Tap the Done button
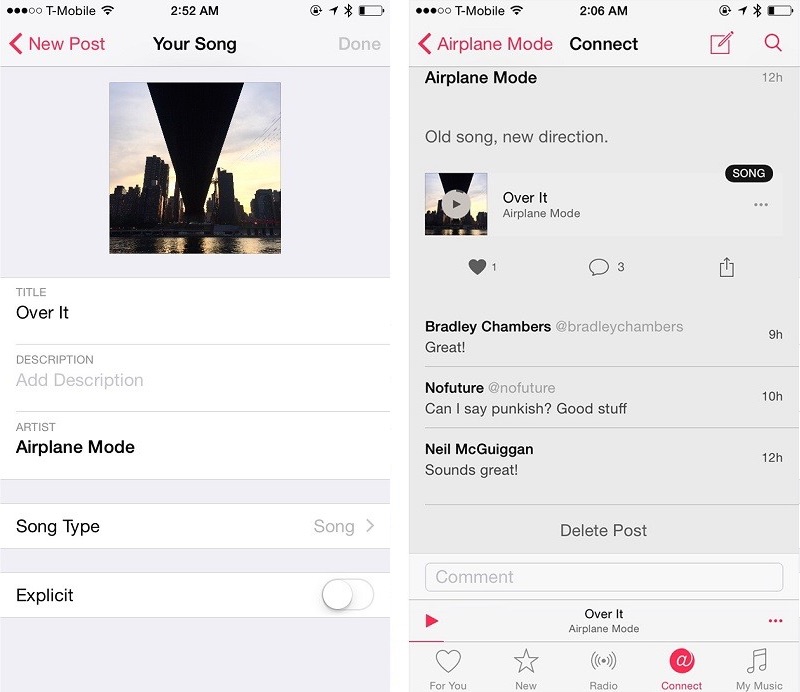800x692 pixels. pyautogui.click(x=359, y=44)
